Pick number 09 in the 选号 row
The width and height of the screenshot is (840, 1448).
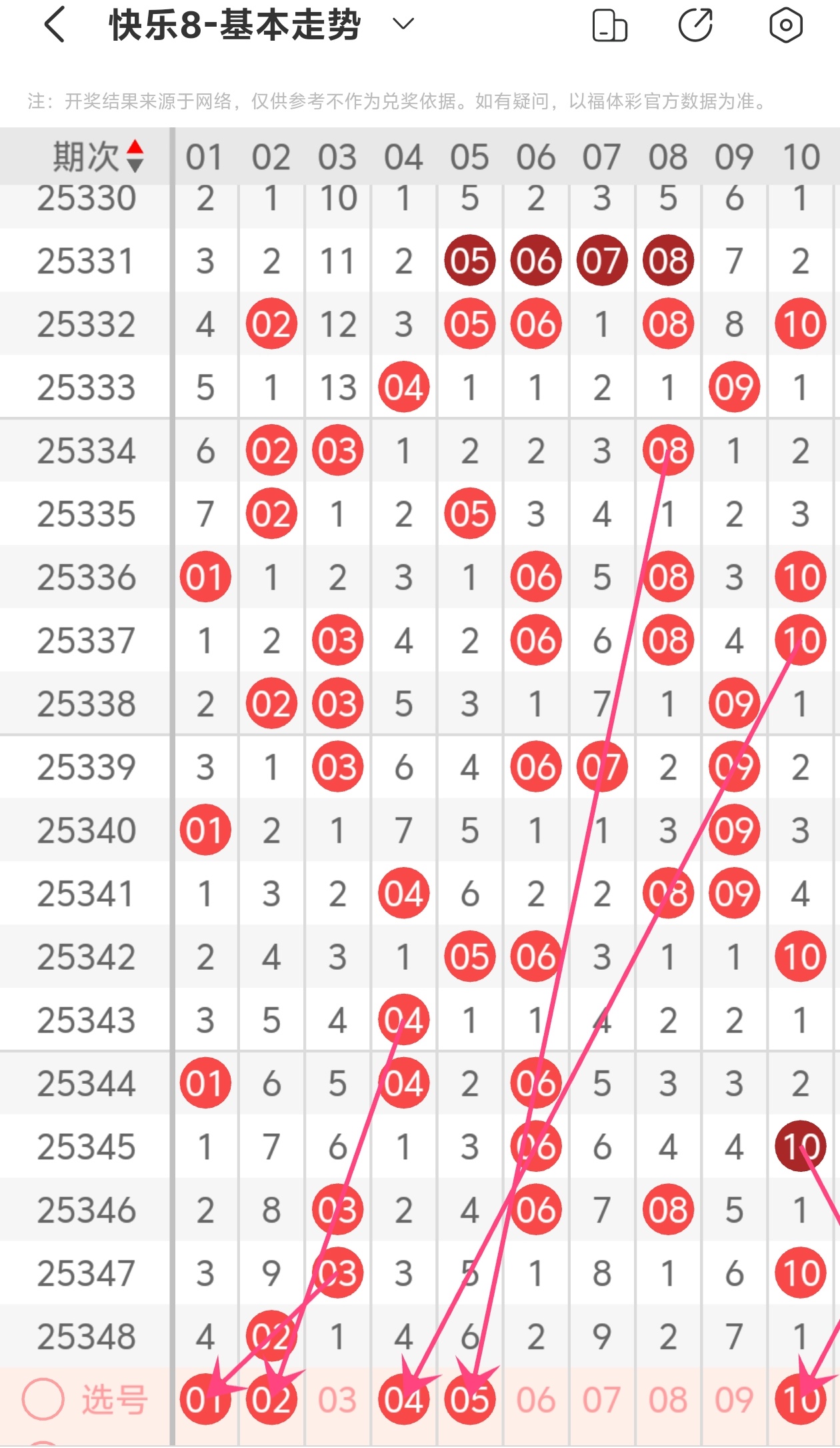734,1399
